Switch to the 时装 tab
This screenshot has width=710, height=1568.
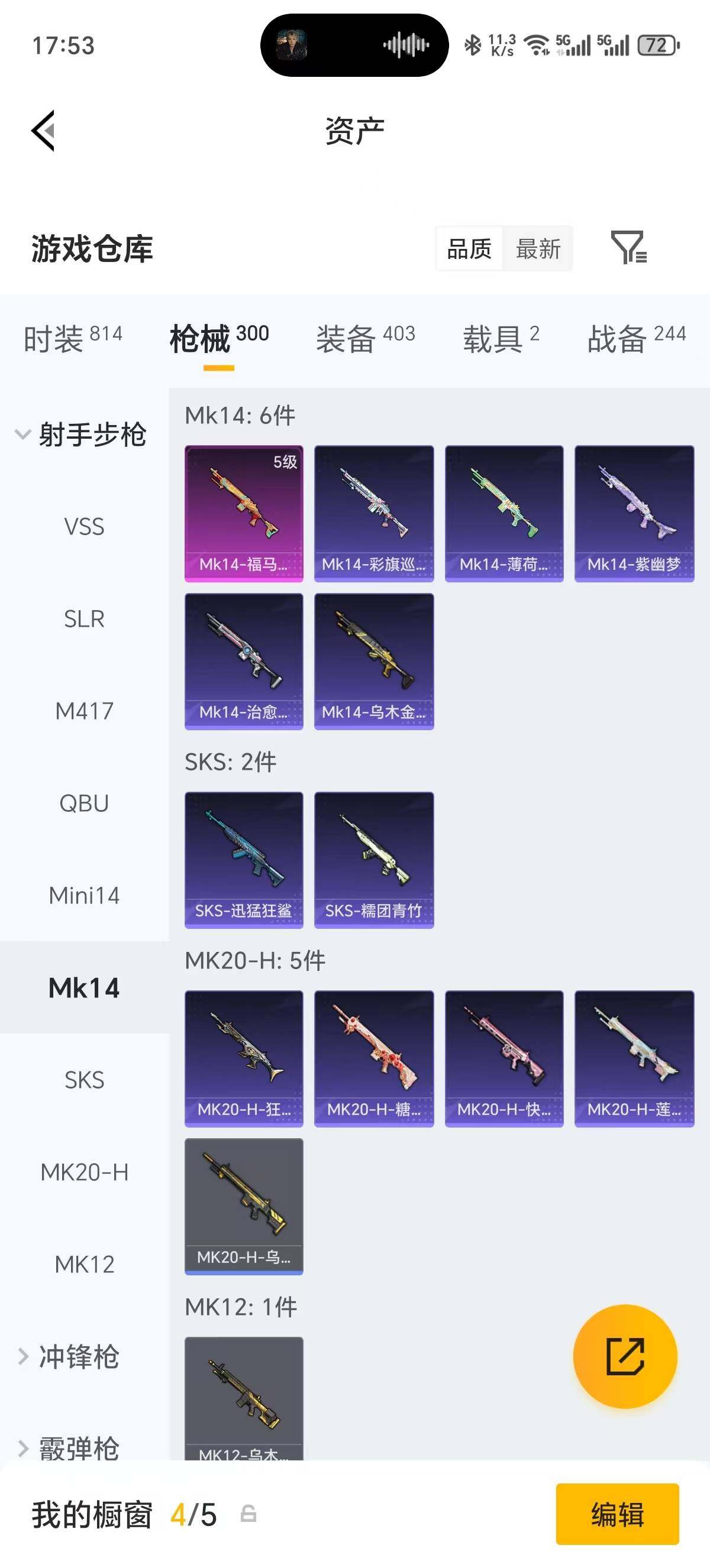coord(72,338)
